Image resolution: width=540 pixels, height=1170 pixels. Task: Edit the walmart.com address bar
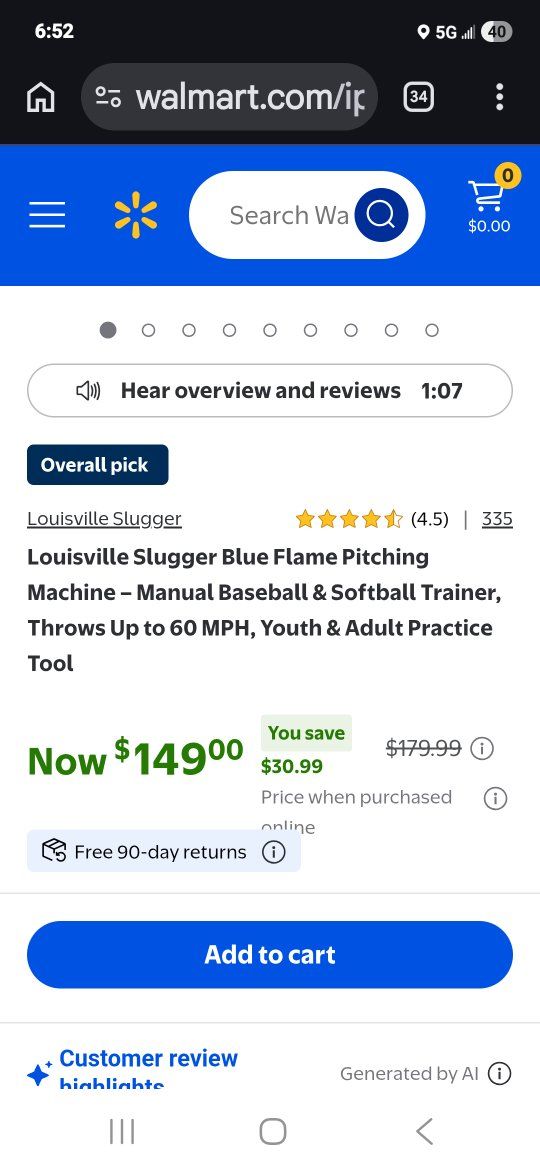point(229,97)
